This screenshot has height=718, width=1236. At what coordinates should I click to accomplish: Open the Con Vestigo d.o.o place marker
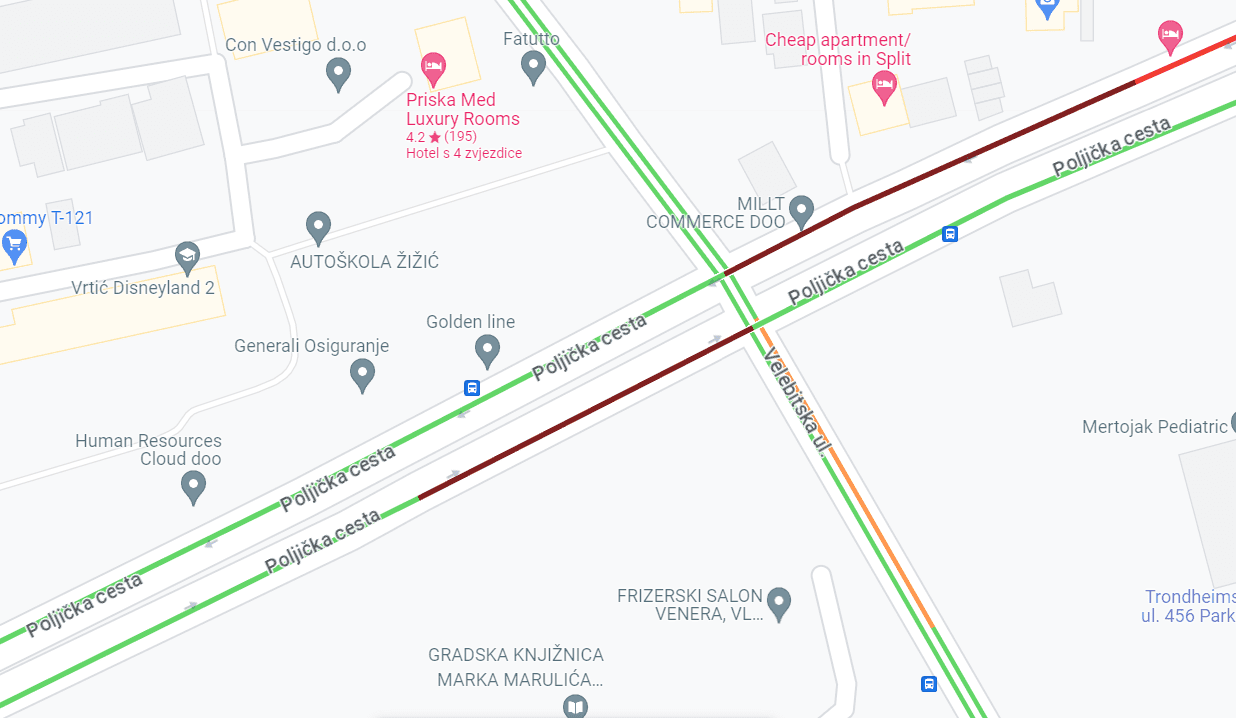(339, 73)
